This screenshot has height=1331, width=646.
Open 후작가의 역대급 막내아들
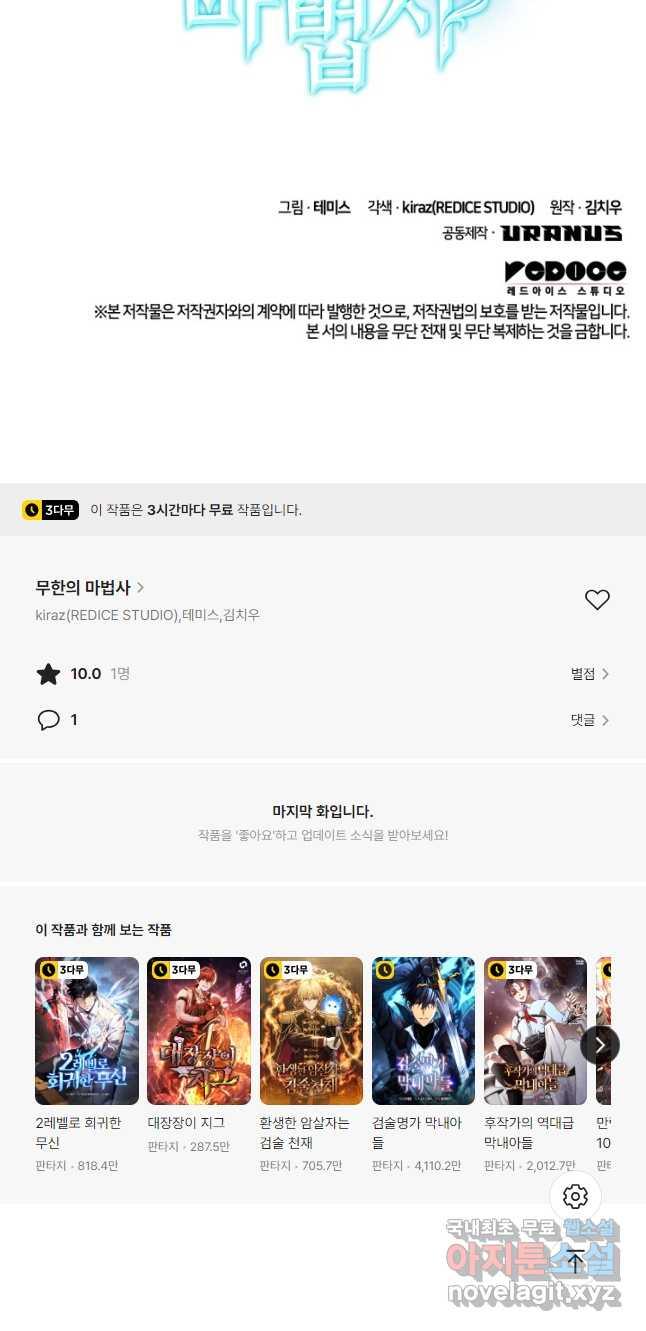(x=535, y=1031)
